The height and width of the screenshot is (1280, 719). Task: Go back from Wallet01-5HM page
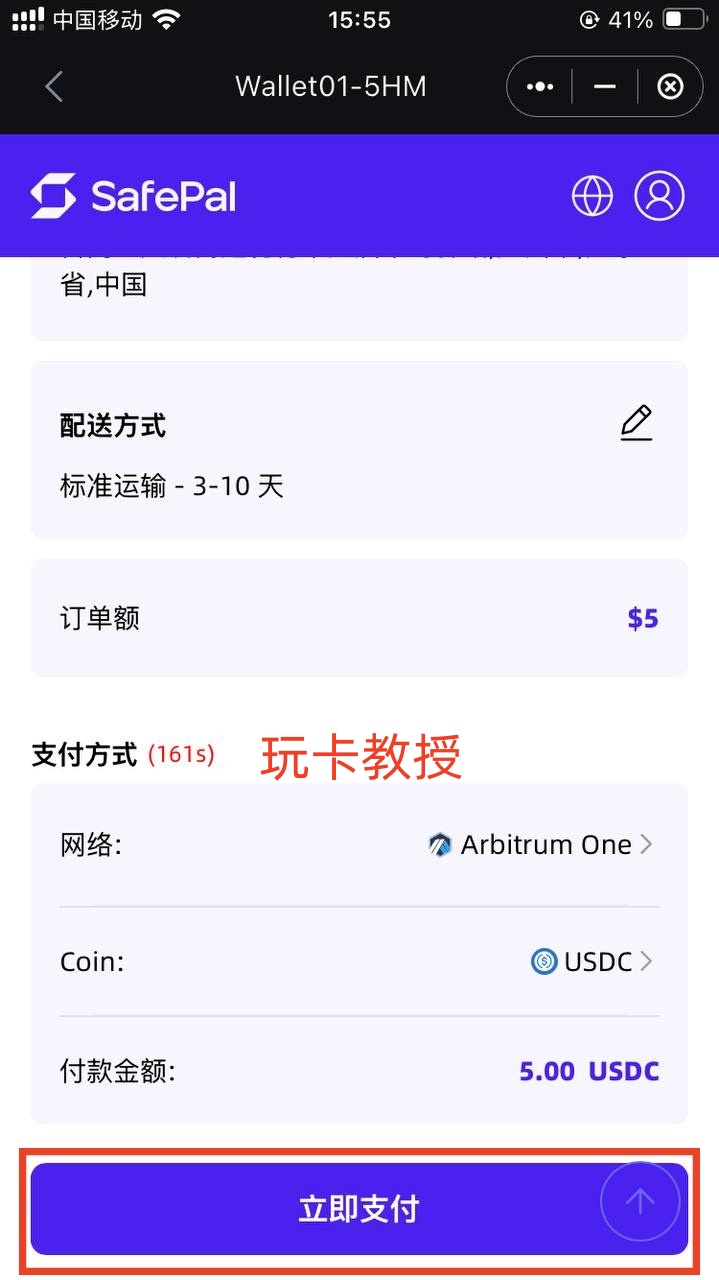point(54,87)
